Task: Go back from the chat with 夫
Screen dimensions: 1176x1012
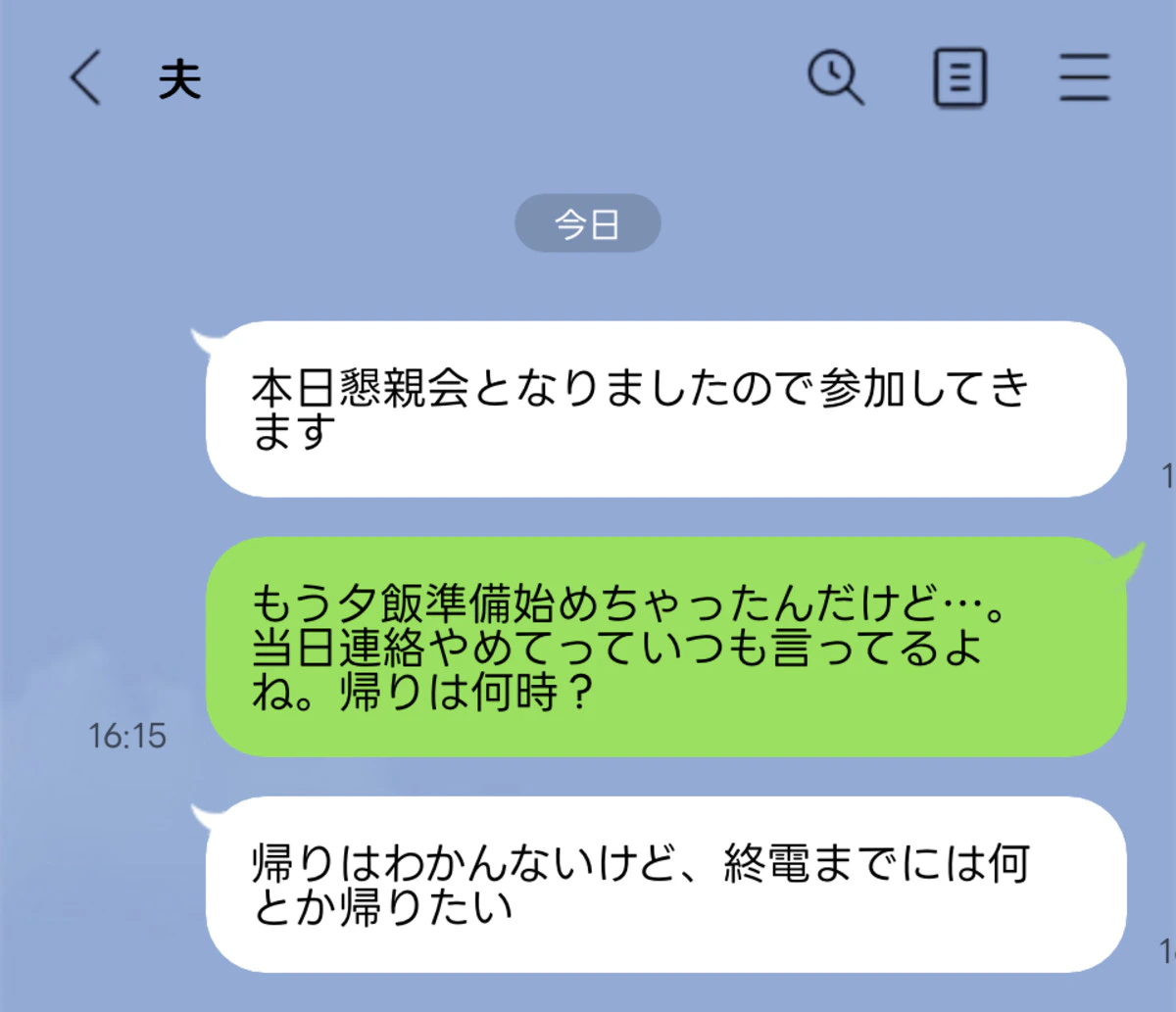Action: point(85,78)
